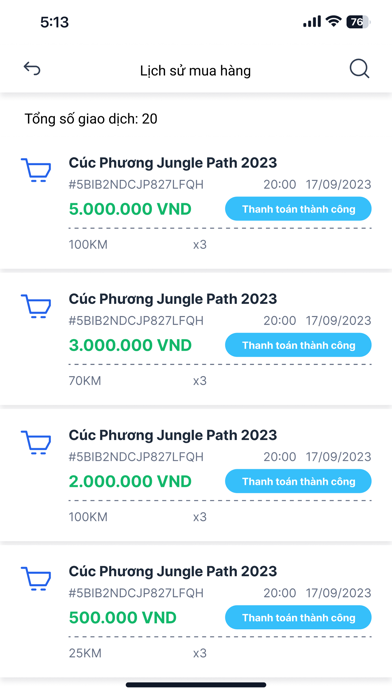392x696 pixels.
Task: View the 2.000.000 VND order details
Action: (x=196, y=475)
